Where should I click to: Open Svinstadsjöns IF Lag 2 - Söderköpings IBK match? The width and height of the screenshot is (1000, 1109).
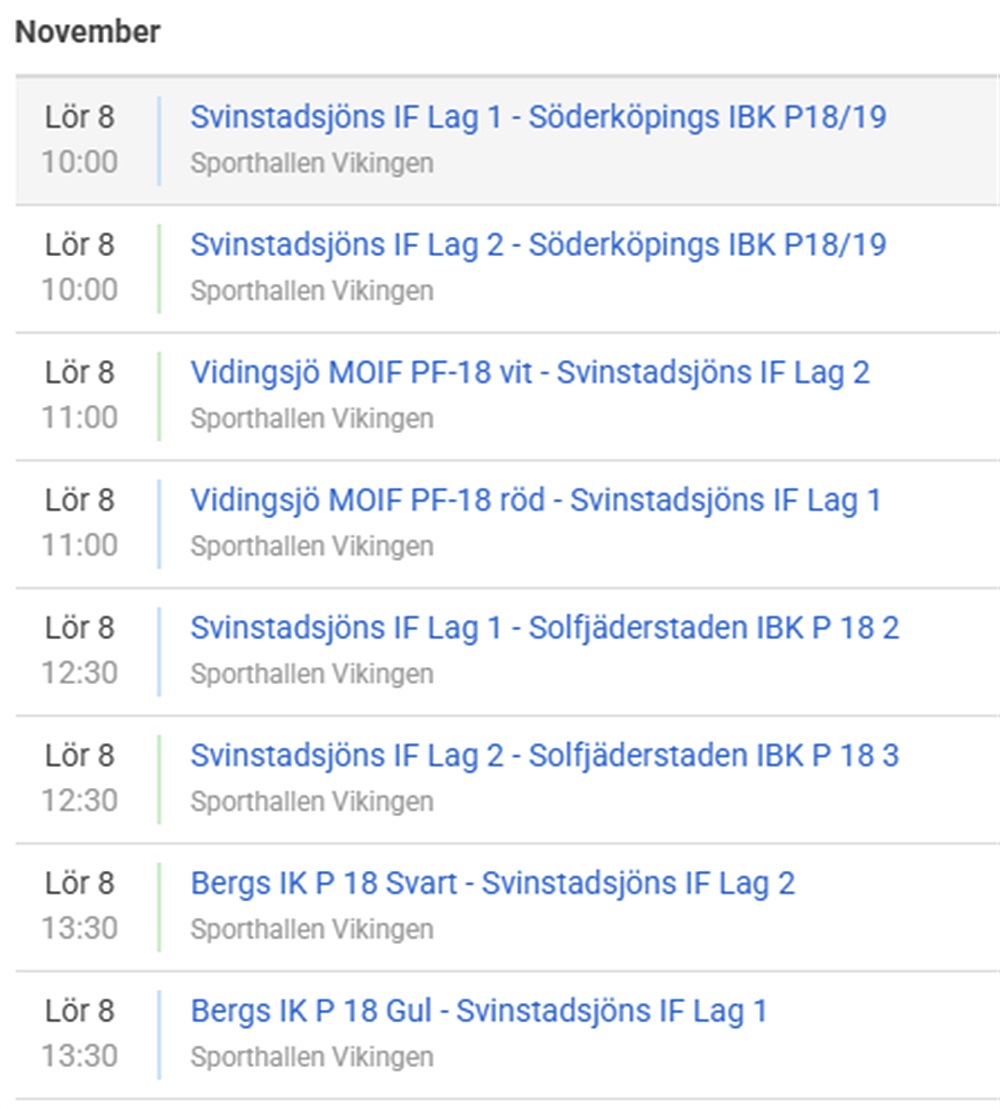click(x=538, y=245)
